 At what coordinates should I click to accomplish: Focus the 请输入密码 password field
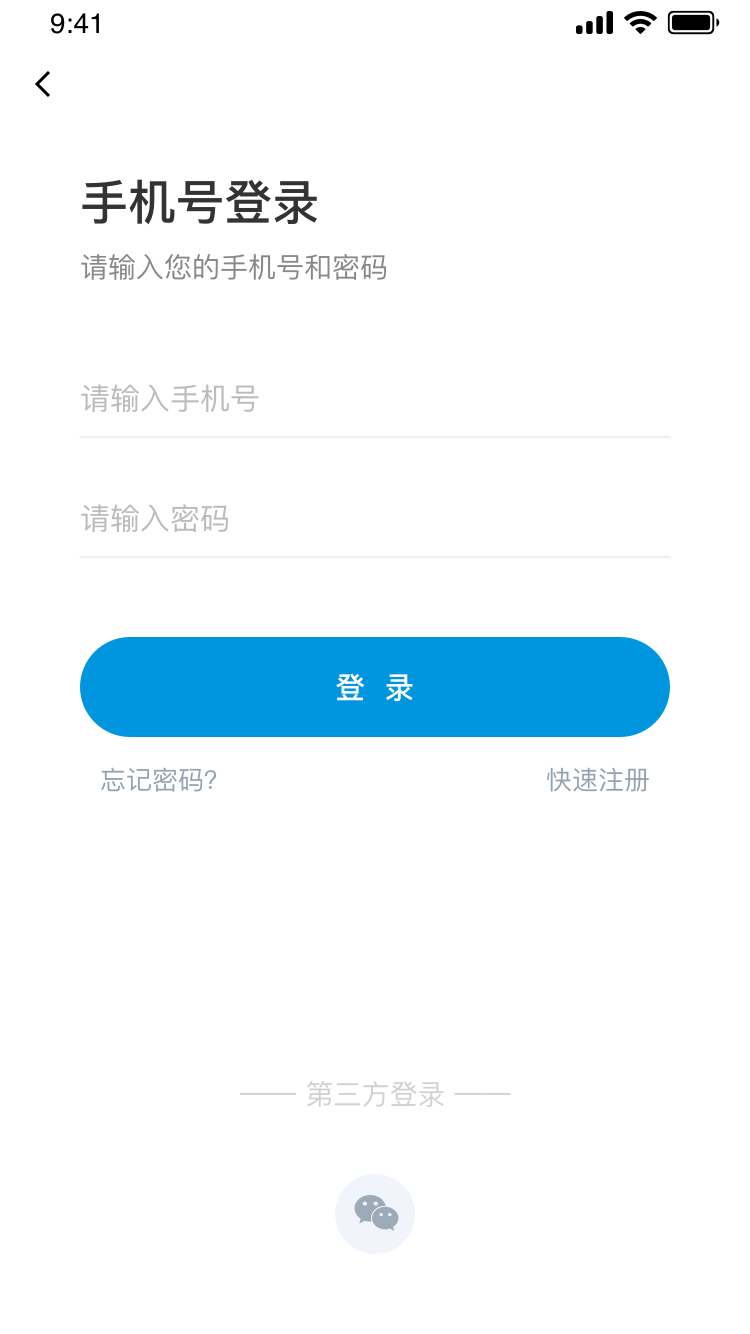pyautogui.click(x=375, y=519)
